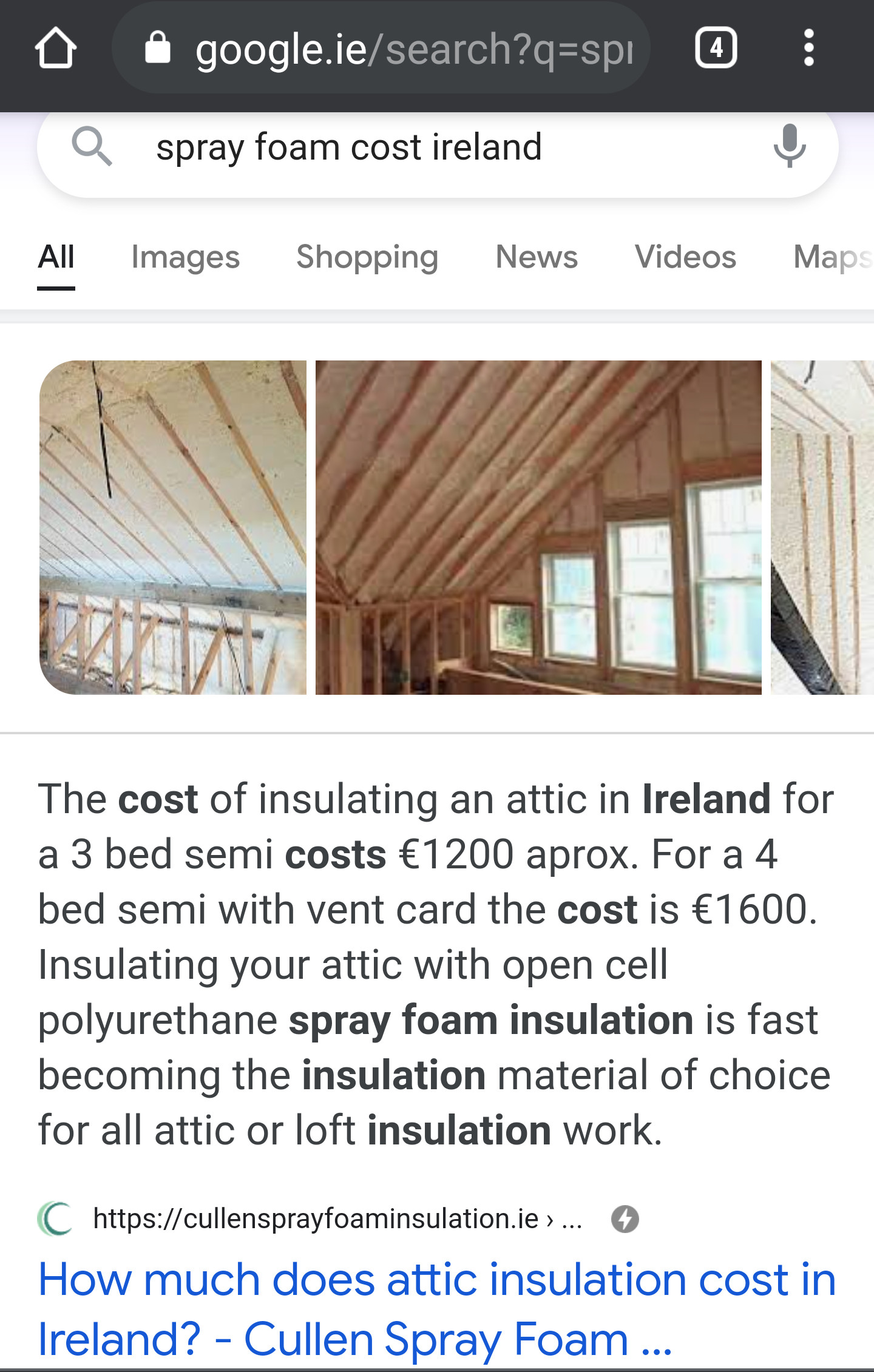Open the tab switcher showing 4 tabs
874x1372 pixels.
(716, 48)
